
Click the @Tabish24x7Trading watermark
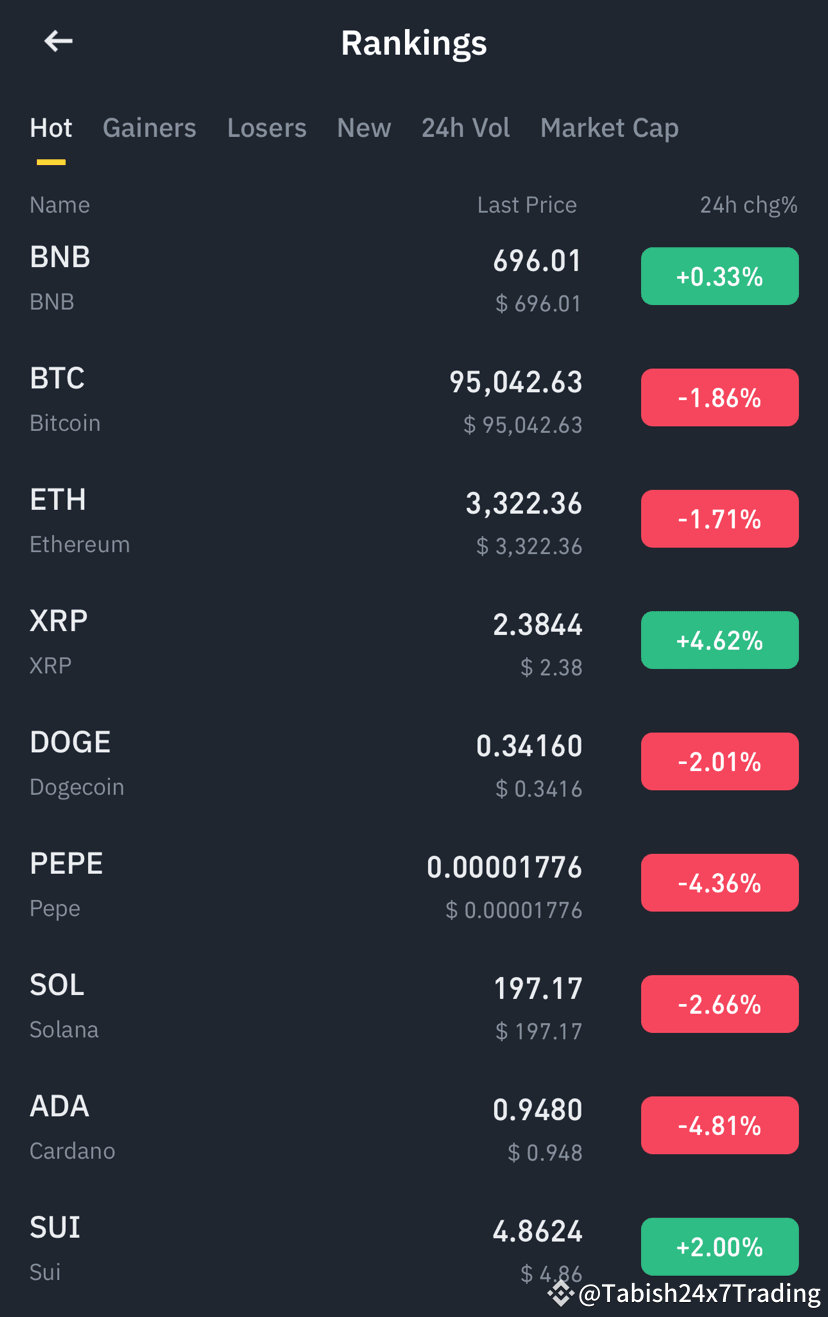tap(690, 1294)
